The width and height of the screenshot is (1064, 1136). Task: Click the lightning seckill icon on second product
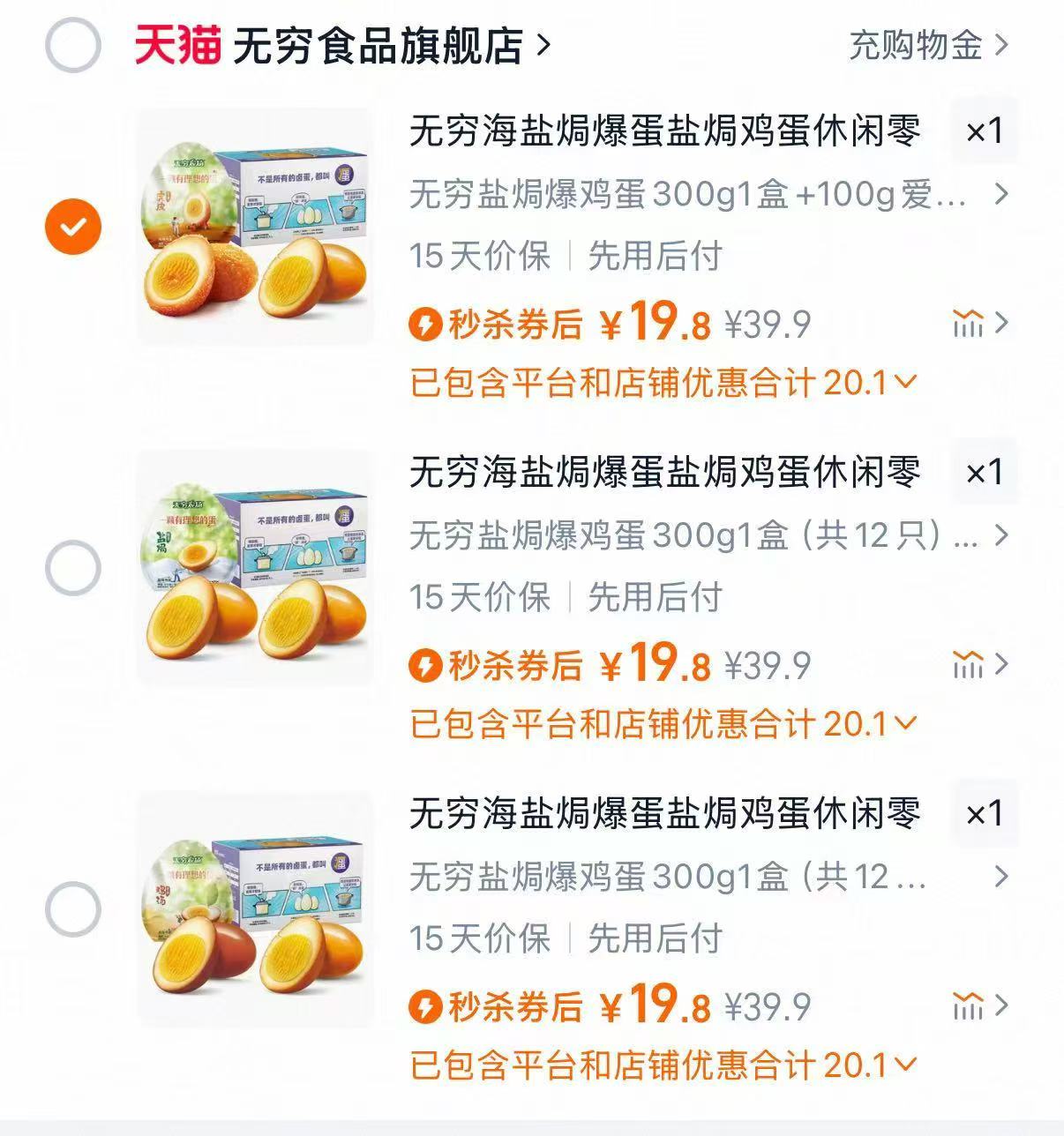[425, 666]
